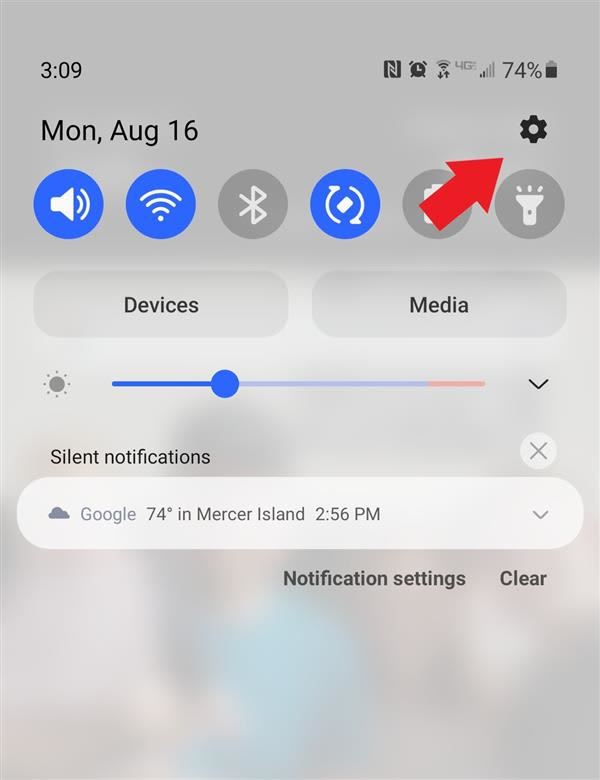Open settings via the gear icon

pyautogui.click(x=533, y=129)
